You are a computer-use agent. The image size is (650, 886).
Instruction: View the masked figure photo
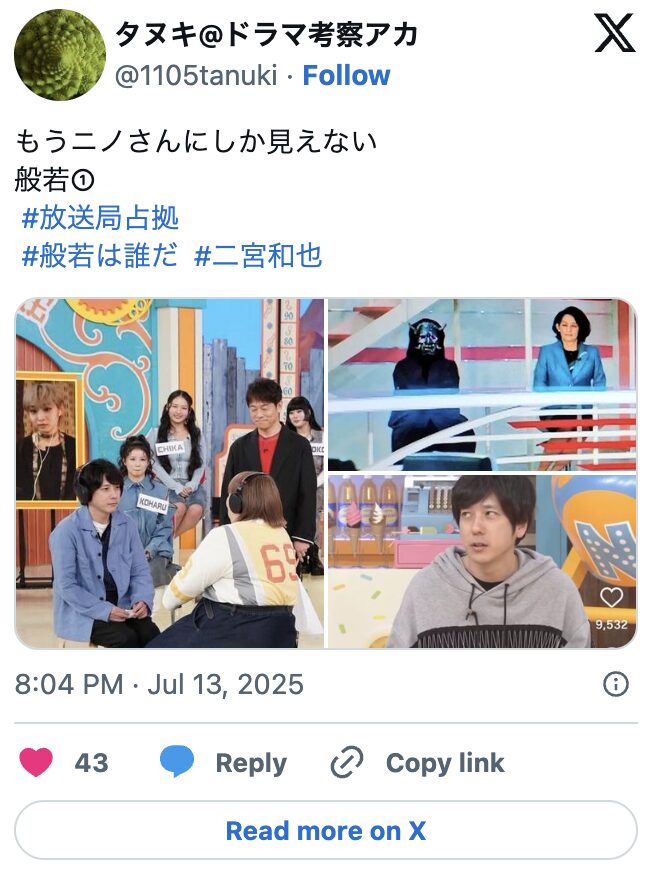482,384
